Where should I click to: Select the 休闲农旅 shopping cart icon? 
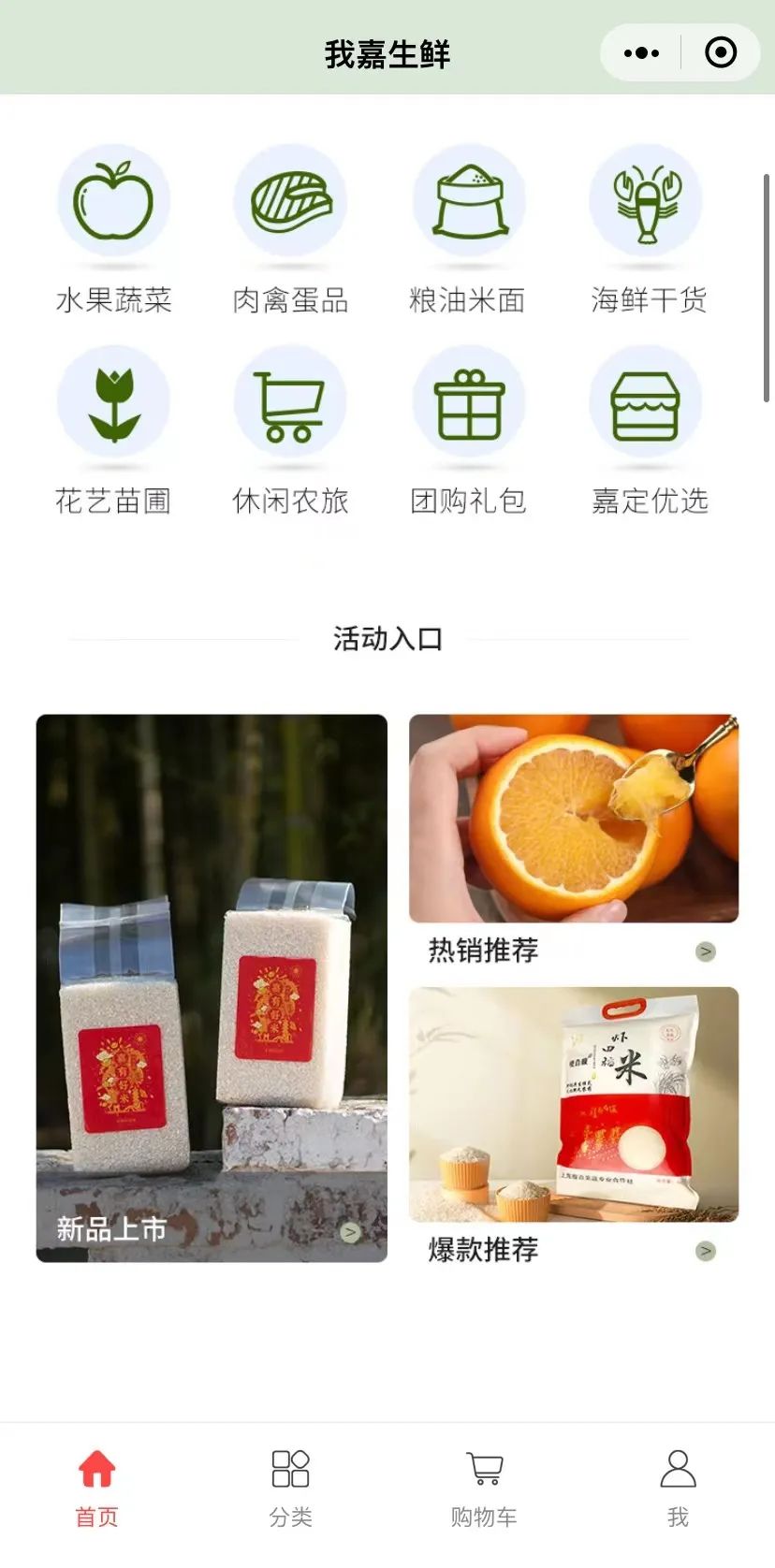tap(291, 400)
